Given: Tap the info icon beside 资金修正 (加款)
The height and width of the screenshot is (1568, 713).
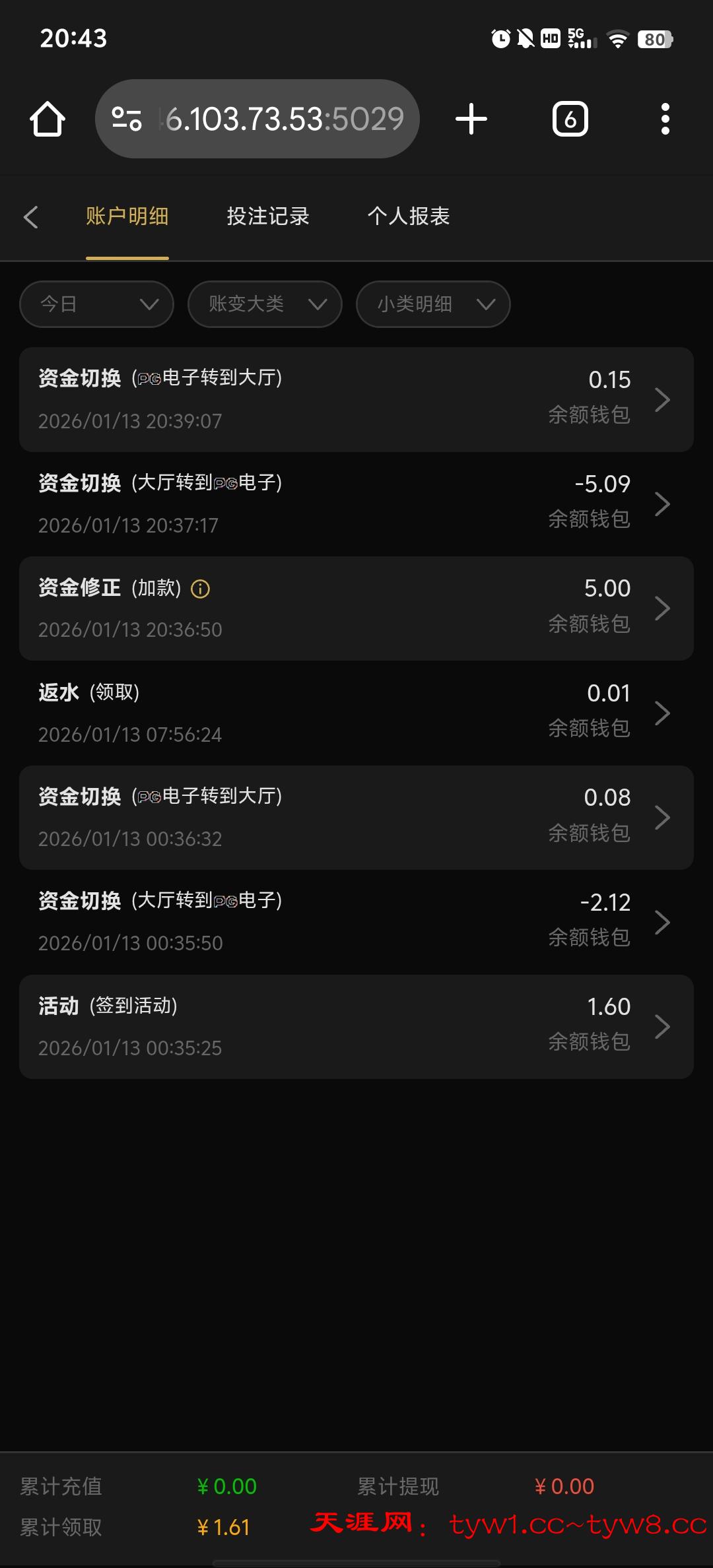Looking at the screenshot, I should tap(200, 589).
